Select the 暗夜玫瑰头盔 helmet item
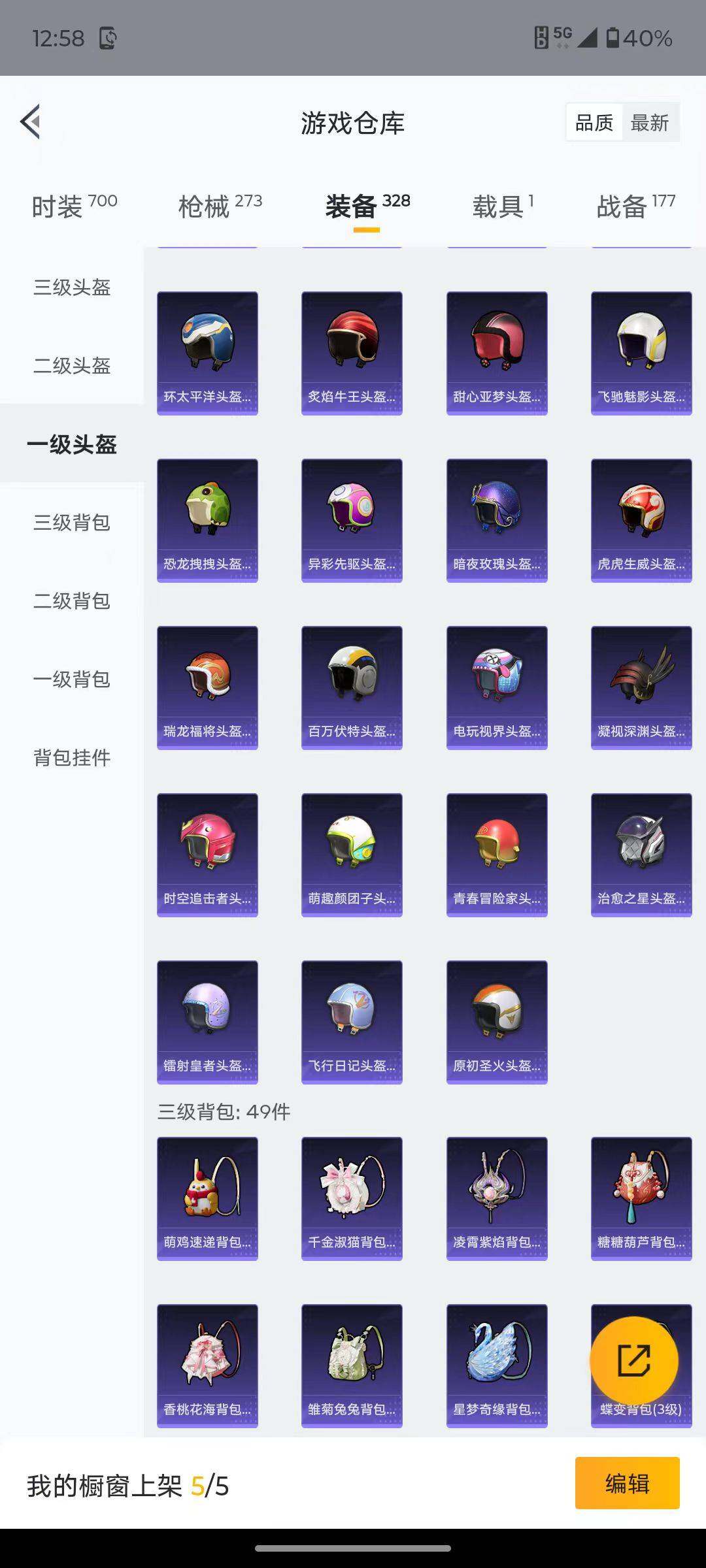This screenshot has height=1568, width=706. coord(496,516)
